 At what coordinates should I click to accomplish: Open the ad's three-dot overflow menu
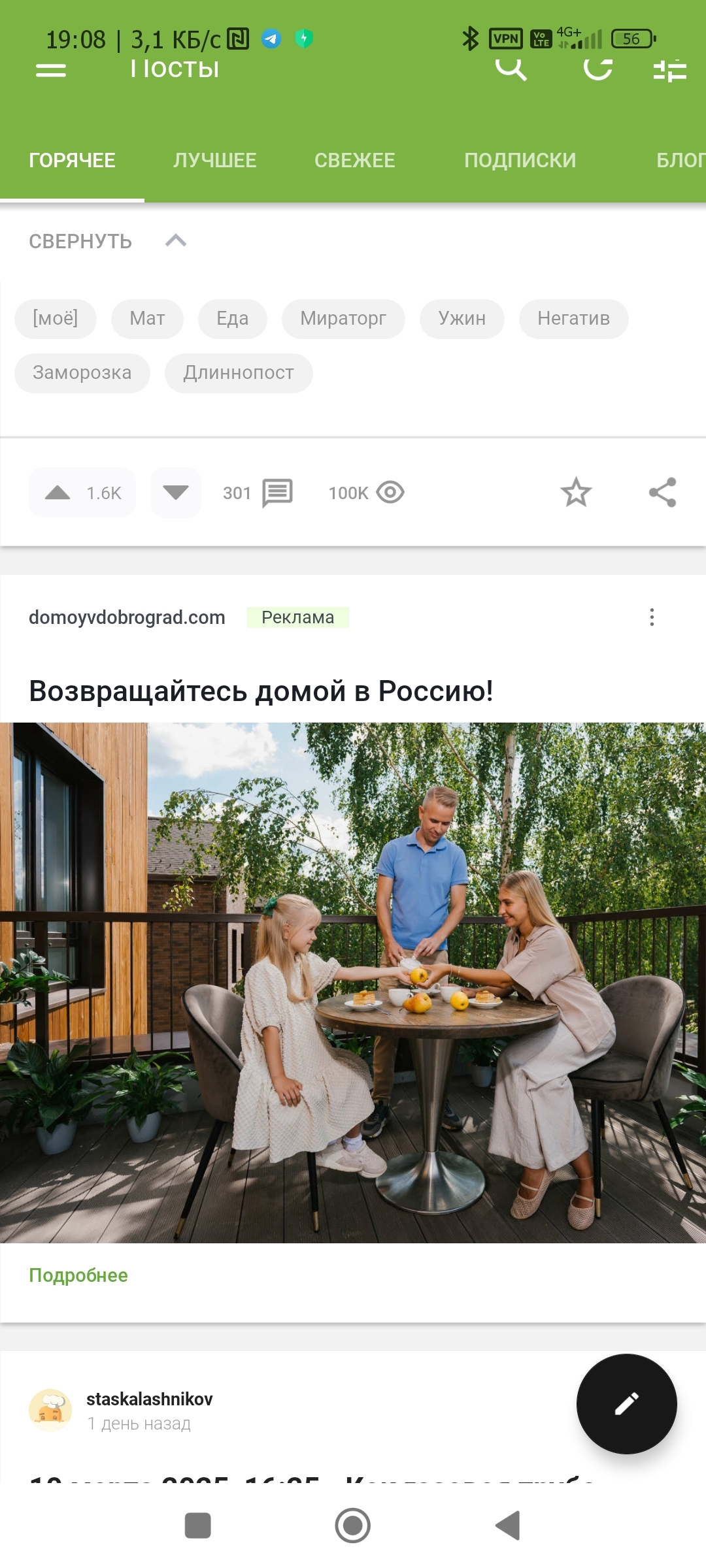(652, 617)
